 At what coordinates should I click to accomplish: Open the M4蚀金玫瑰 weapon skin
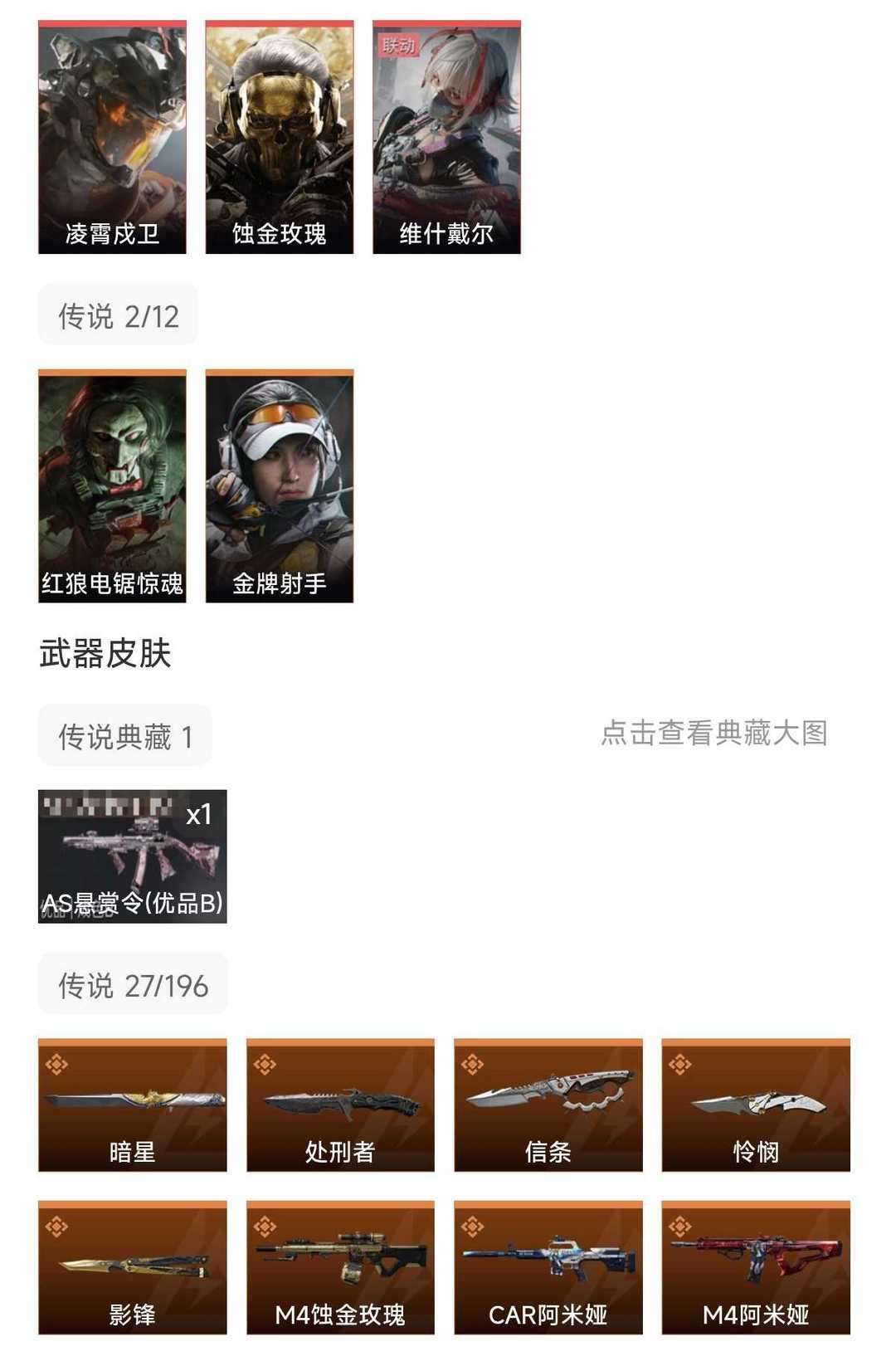click(x=340, y=1267)
